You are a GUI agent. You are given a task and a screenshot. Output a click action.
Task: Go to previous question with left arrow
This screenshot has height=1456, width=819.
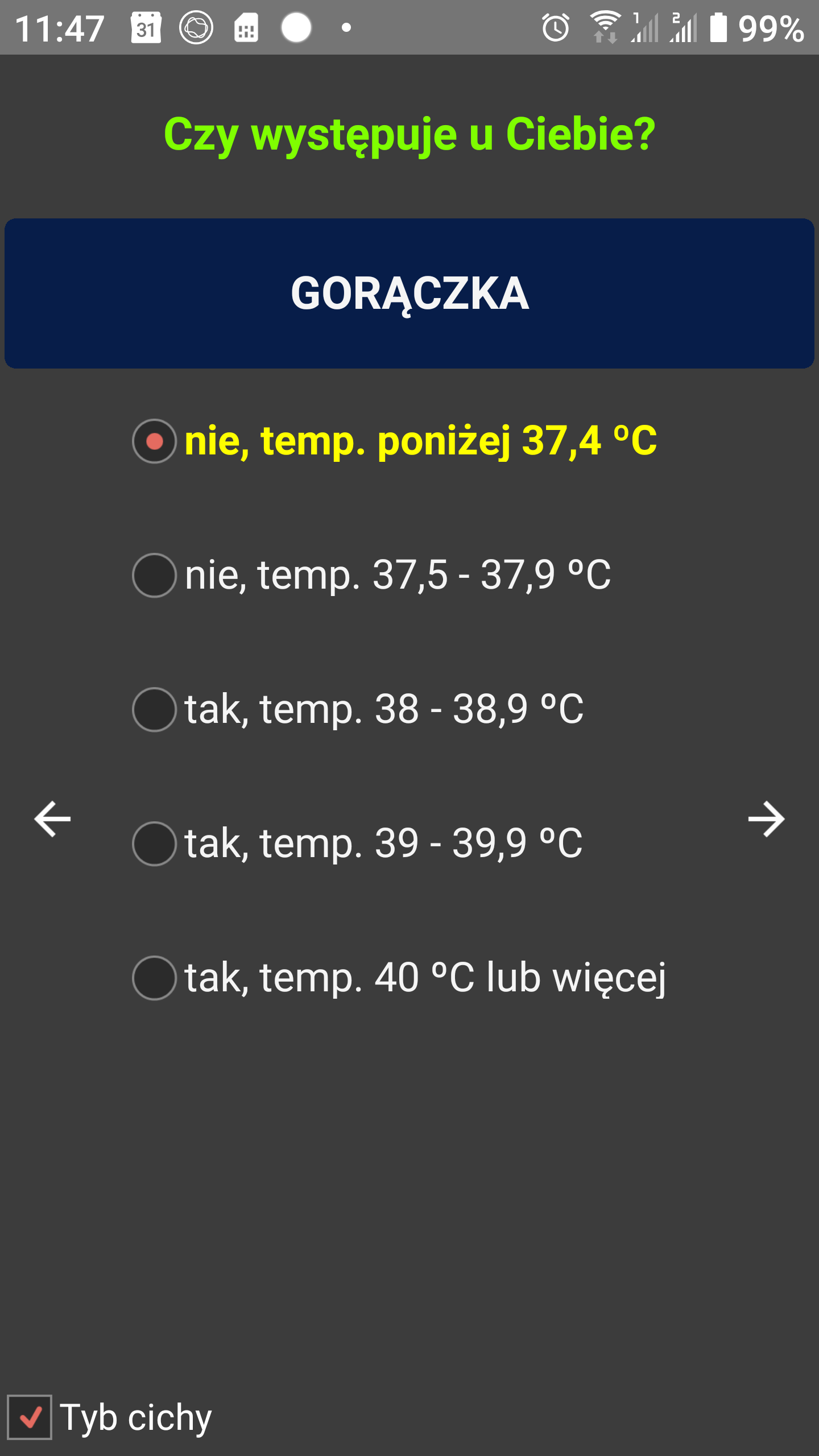click(53, 819)
